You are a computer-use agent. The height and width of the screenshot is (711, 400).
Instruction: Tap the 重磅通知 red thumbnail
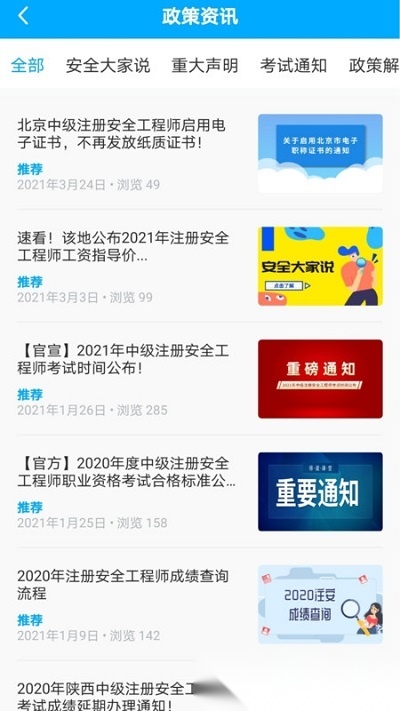click(320, 379)
